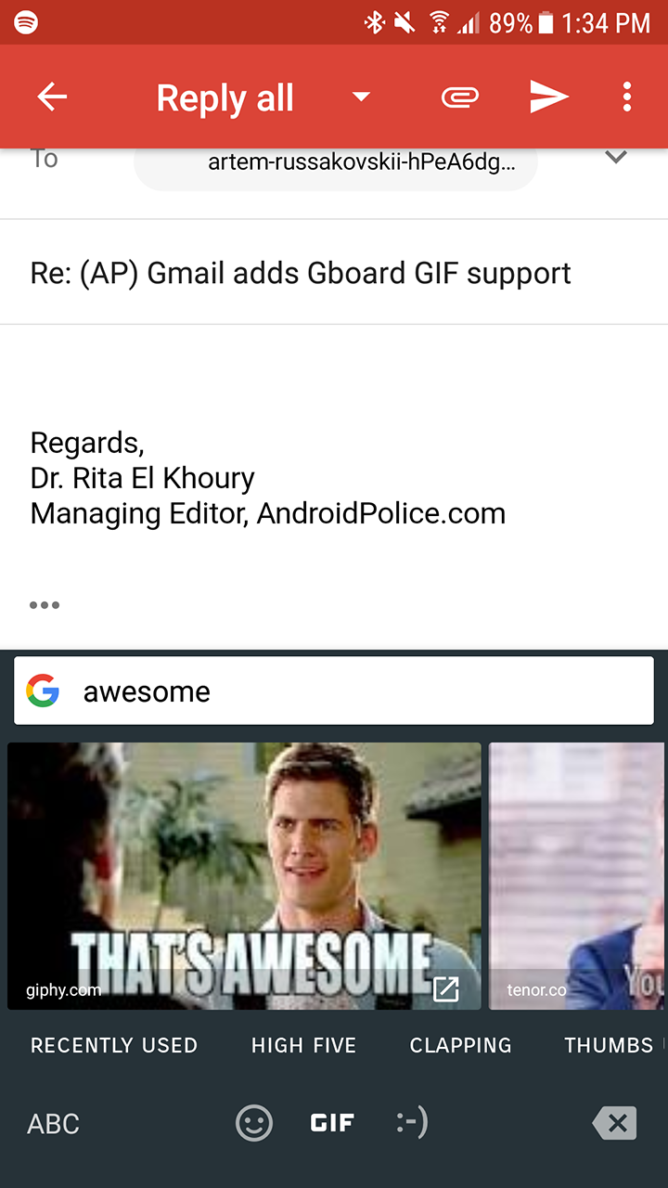
Task: Go back from the reply screen
Action: tap(52, 97)
